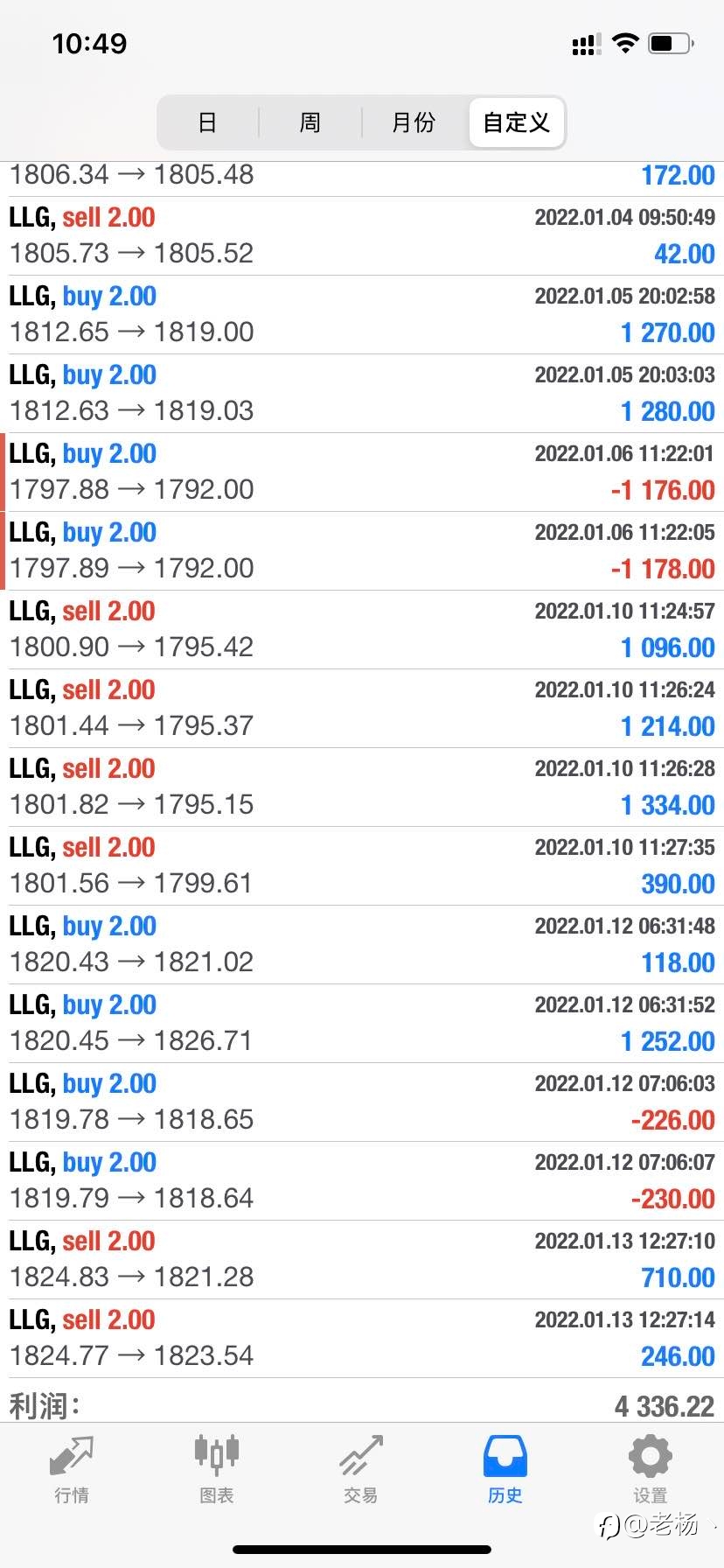Screen dimensions: 724x1568
Task: Switch to the 月份 period tab
Action: pyautogui.click(x=414, y=122)
